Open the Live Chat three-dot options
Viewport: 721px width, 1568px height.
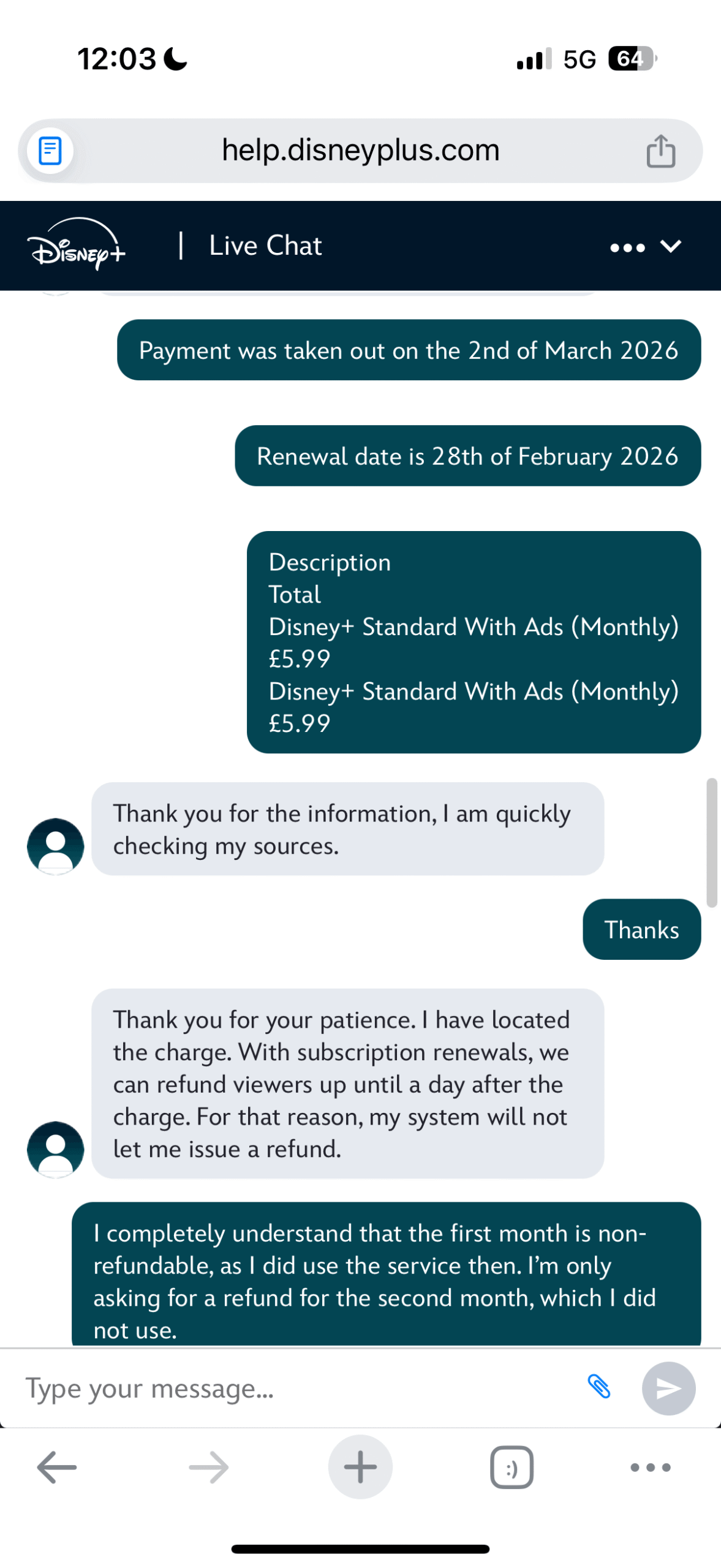[x=627, y=247]
